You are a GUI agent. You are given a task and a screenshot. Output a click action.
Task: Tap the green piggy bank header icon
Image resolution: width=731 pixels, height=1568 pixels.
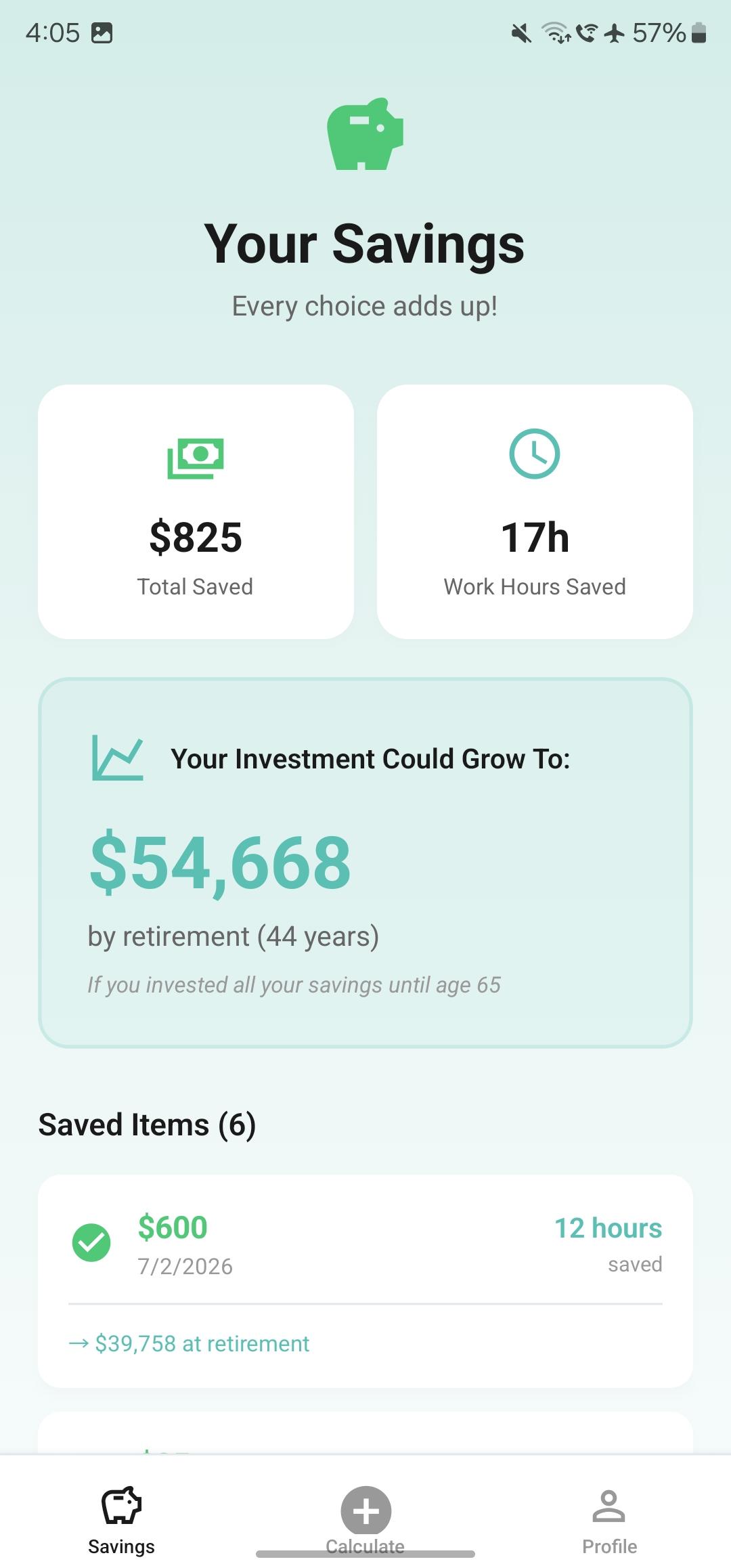[365, 135]
